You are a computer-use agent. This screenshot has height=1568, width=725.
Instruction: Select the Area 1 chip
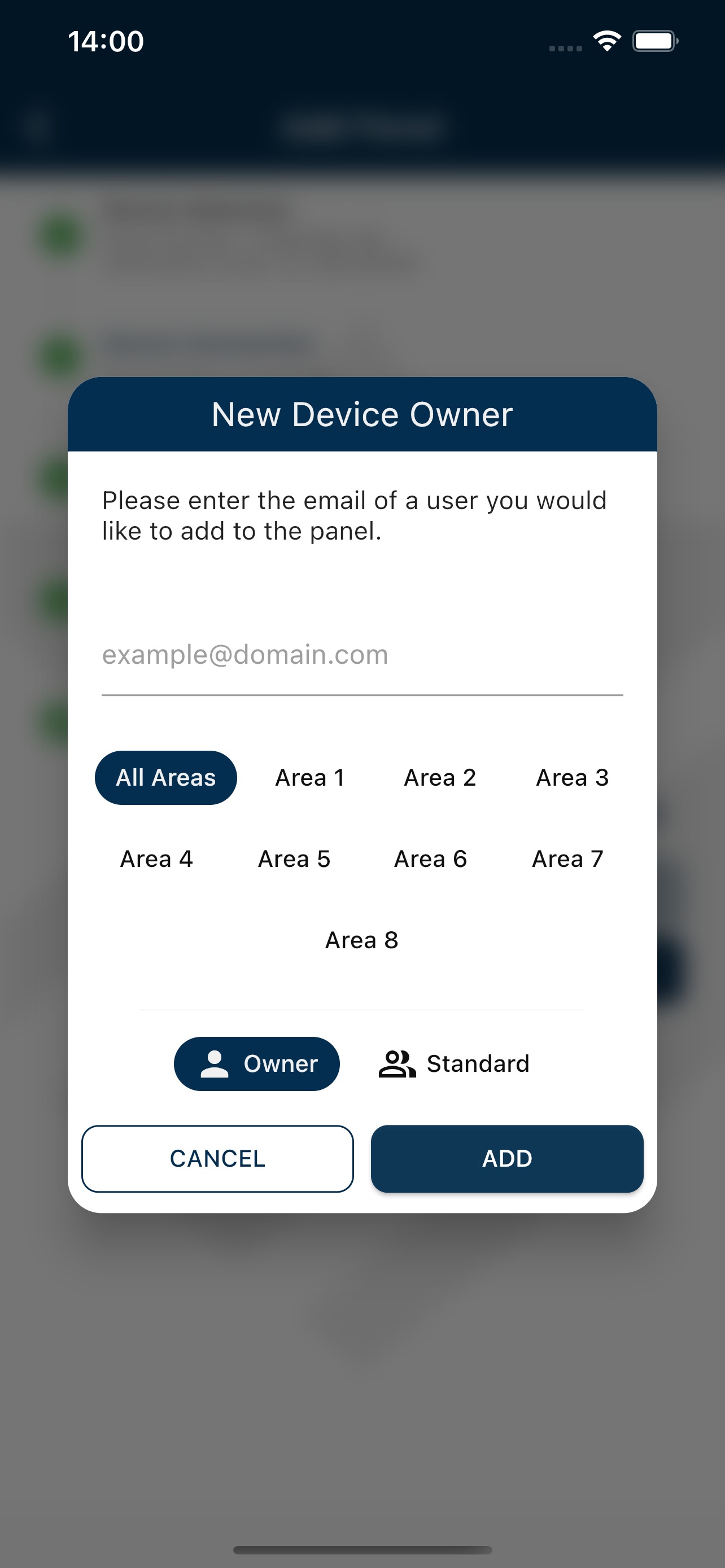[x=311, y=777]
